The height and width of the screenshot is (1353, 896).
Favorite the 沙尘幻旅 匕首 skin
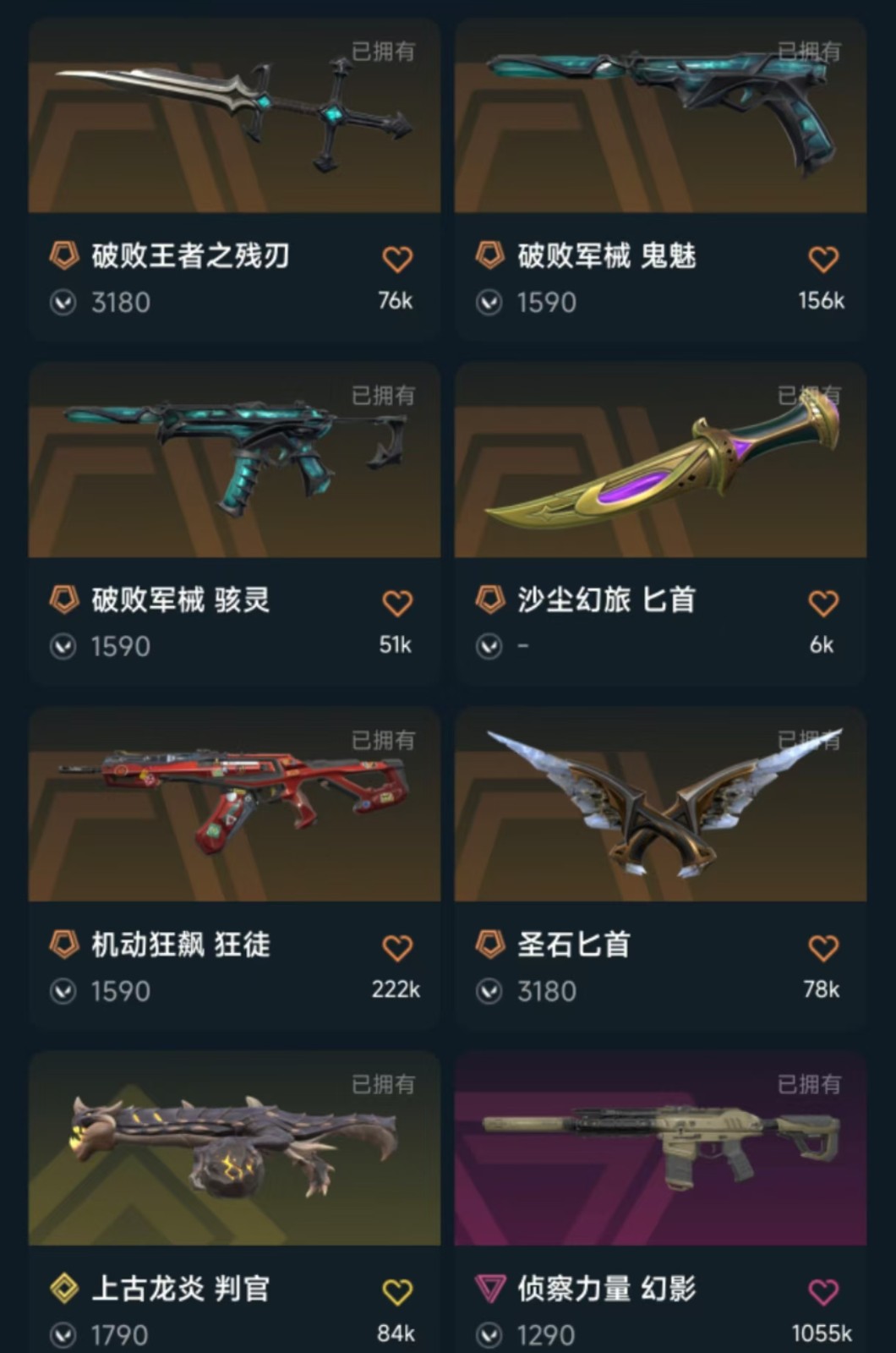pyautogui.click(x=823, y=603)
